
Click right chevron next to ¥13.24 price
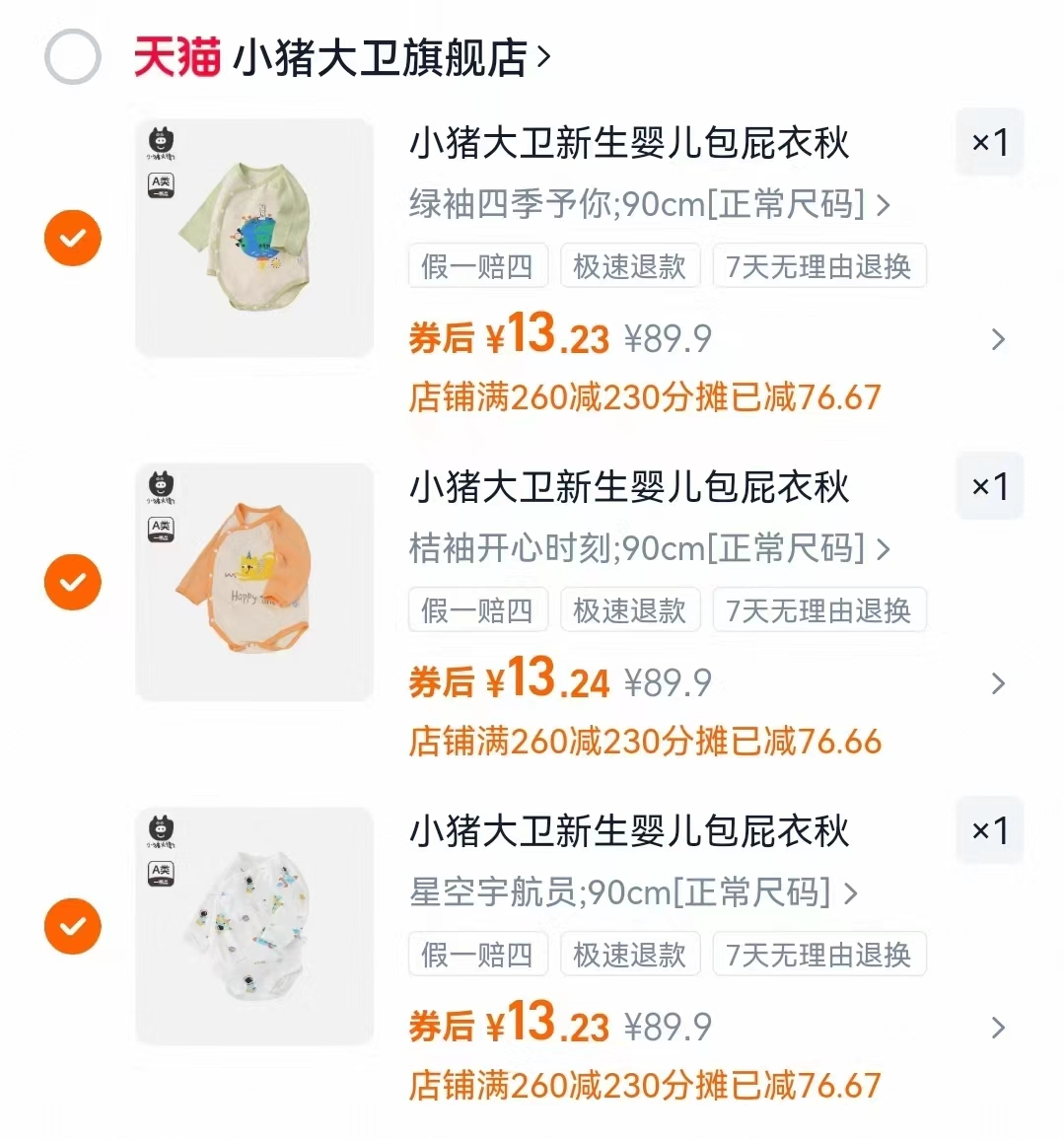pyautogui.click(x=998, y=683)
